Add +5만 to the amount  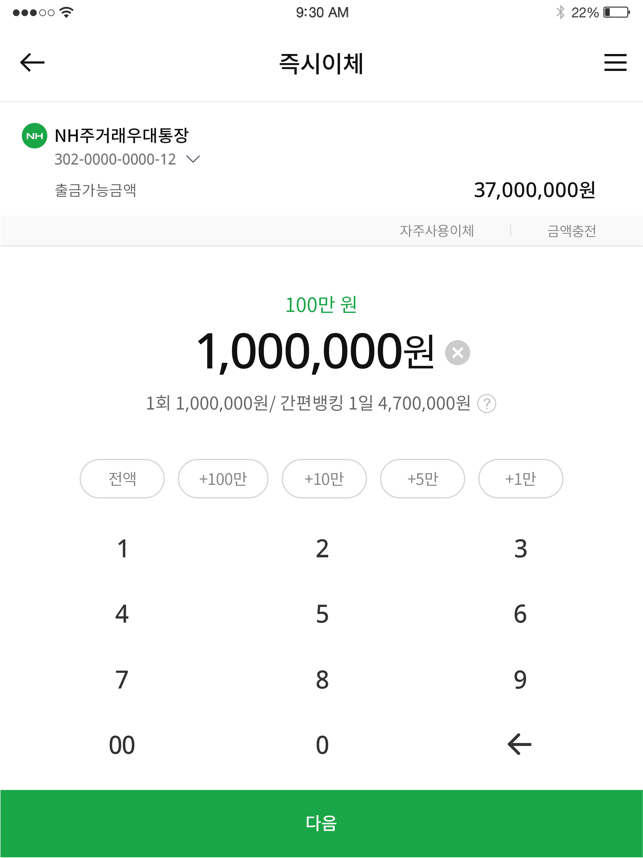pos(422,479)
